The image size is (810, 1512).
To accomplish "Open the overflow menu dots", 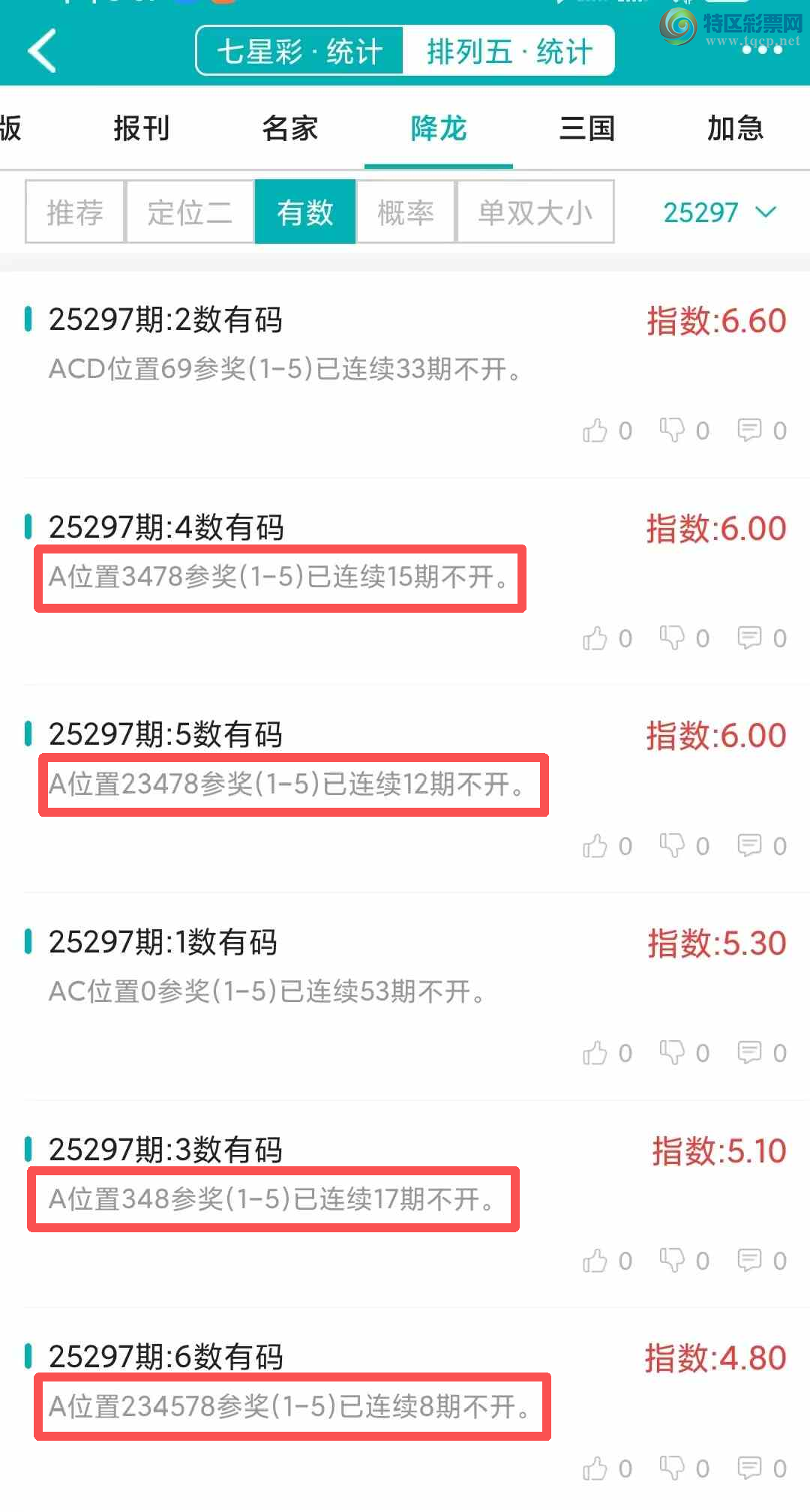I will 762,49.
